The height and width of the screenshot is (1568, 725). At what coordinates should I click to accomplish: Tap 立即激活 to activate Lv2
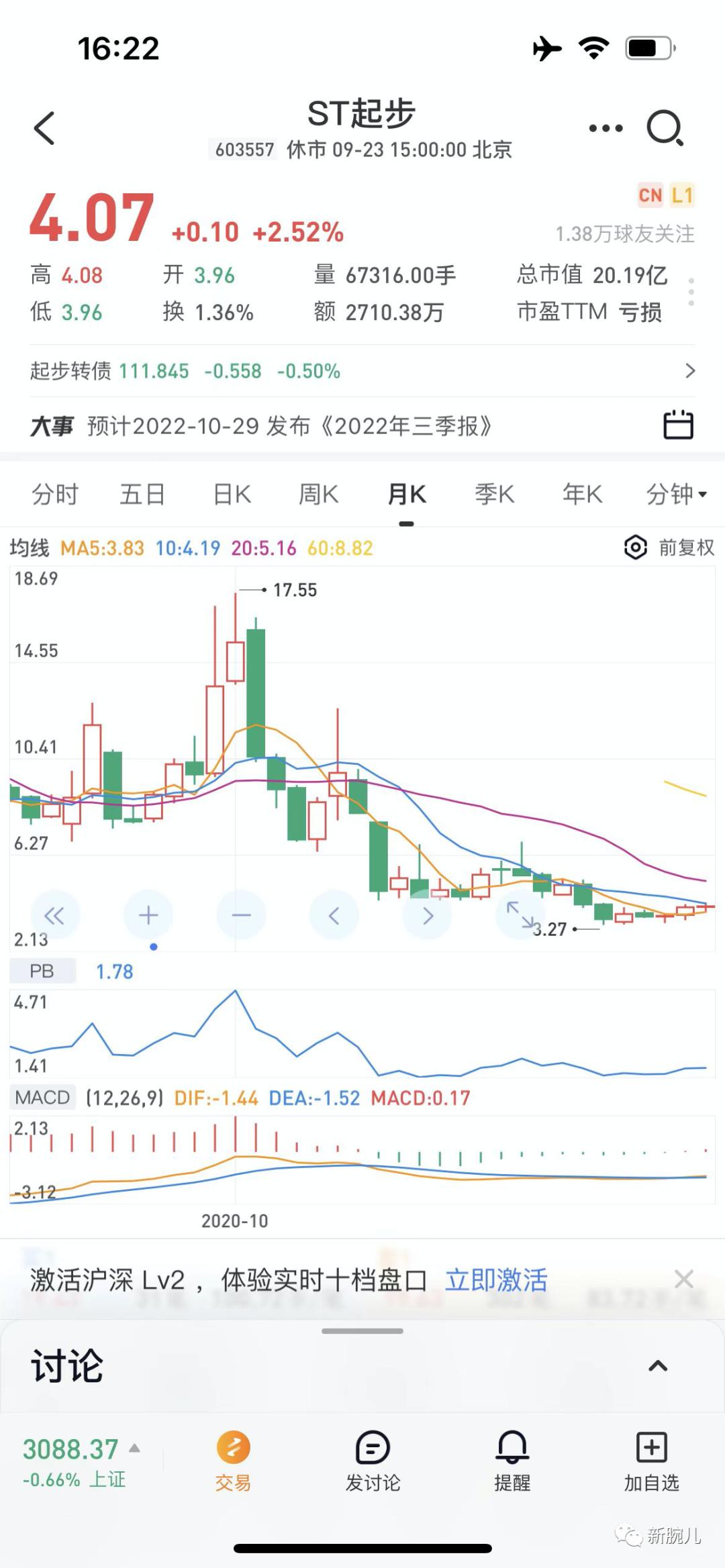point(497,1280)
